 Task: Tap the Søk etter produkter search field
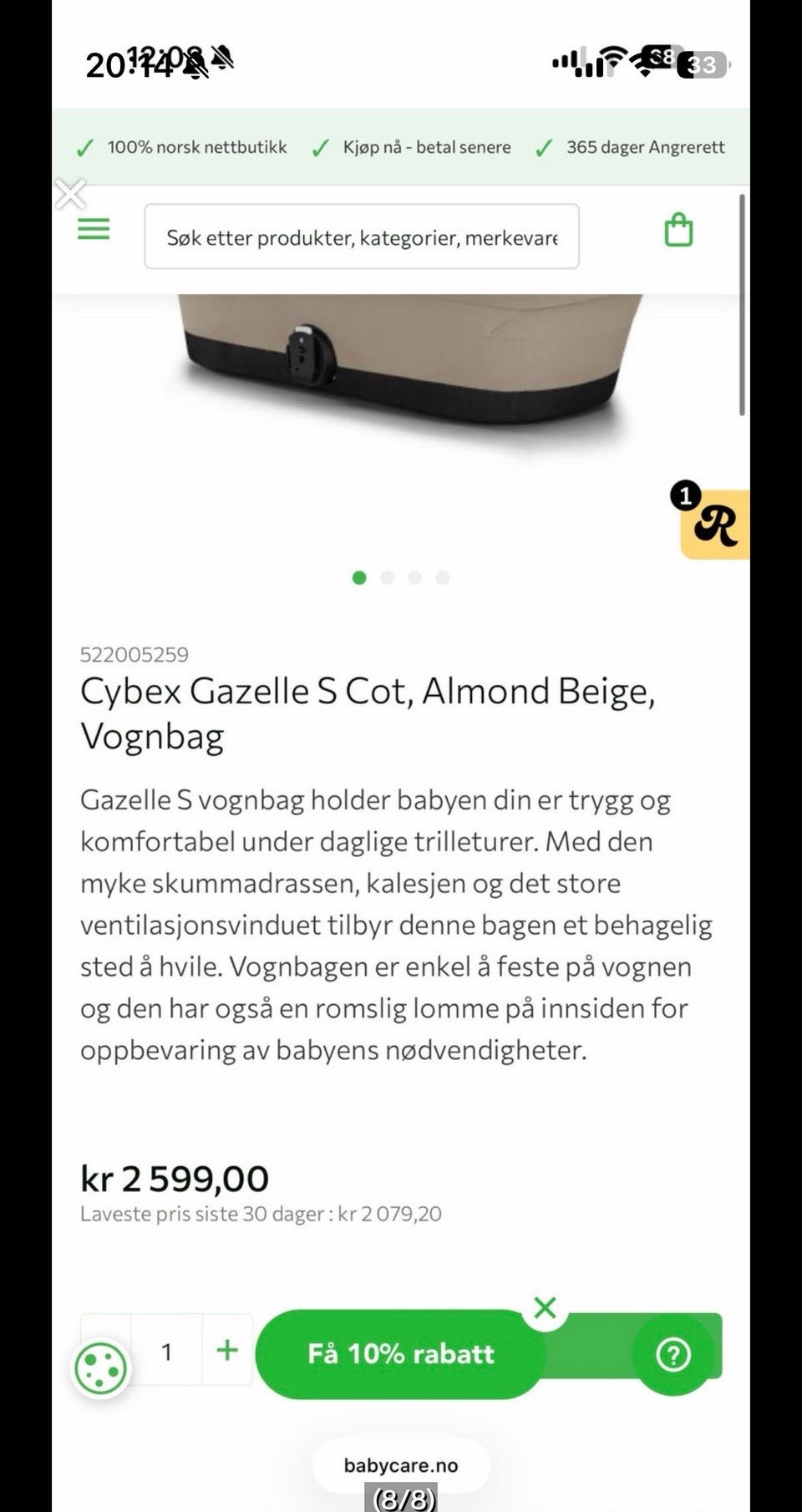(x=361, y=237)
